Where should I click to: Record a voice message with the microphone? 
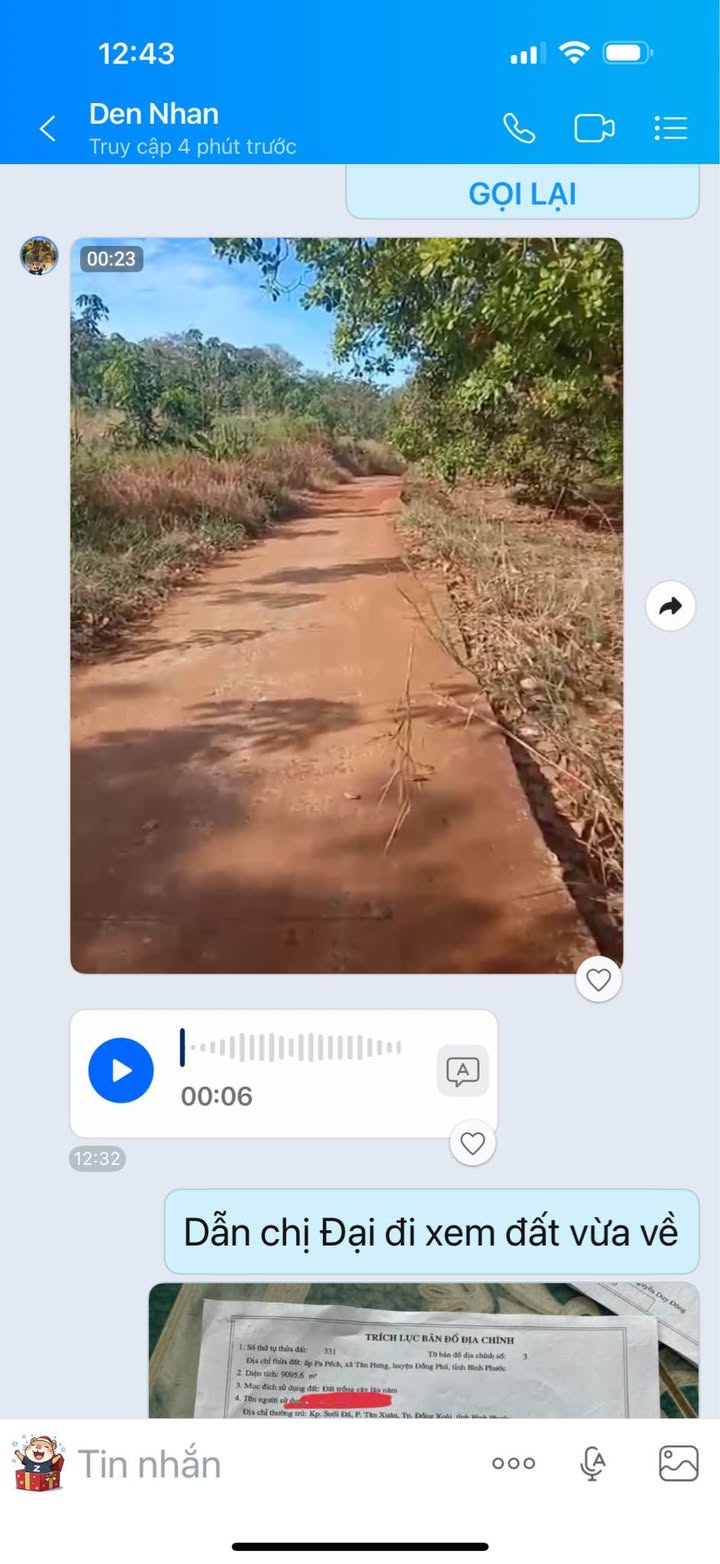[x=593, y=1464]
